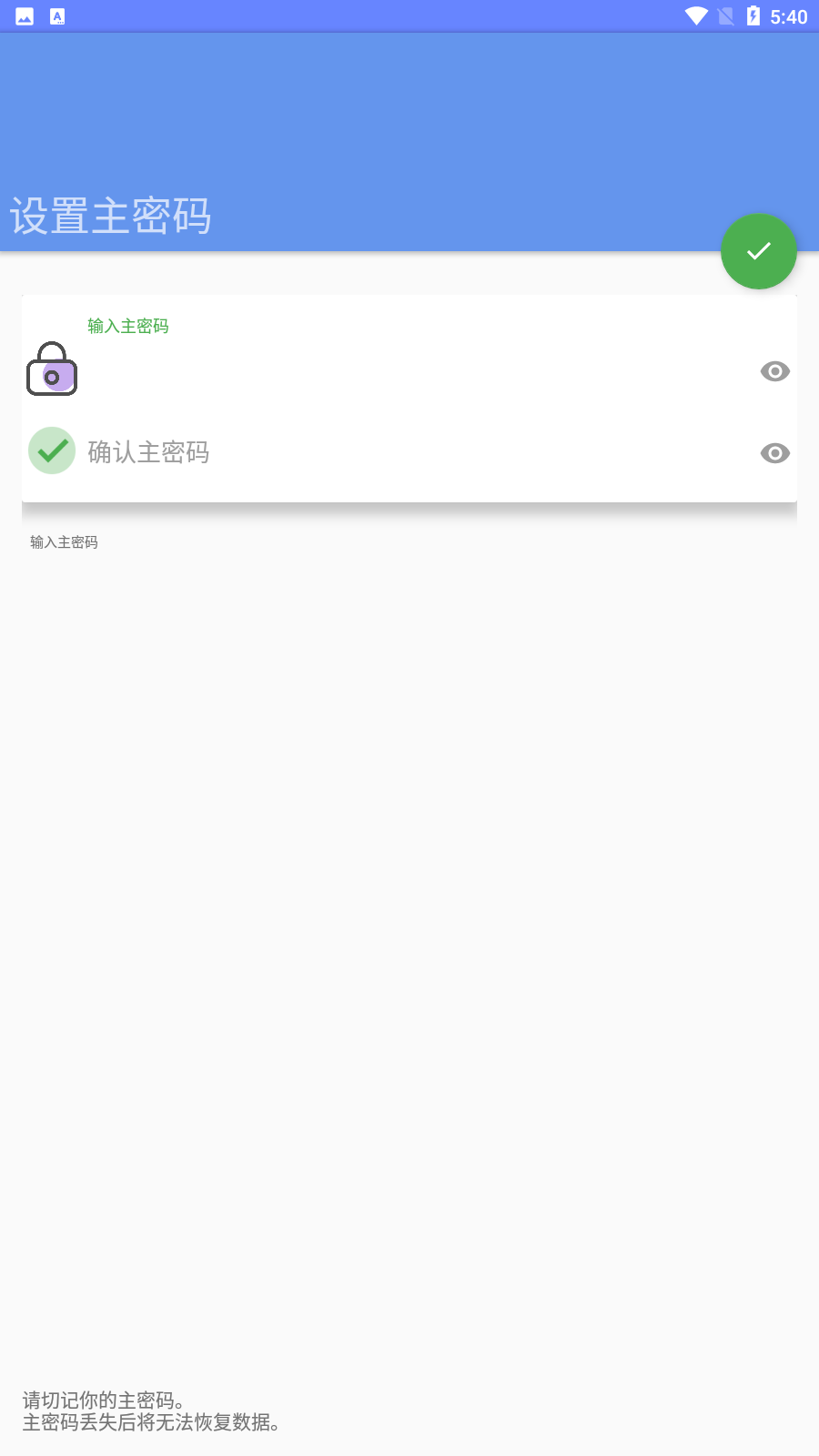This screenshot has height=1456, width=819.
Task: Tap the 输入主密码 hint below the card
Action: pos(63,542)
